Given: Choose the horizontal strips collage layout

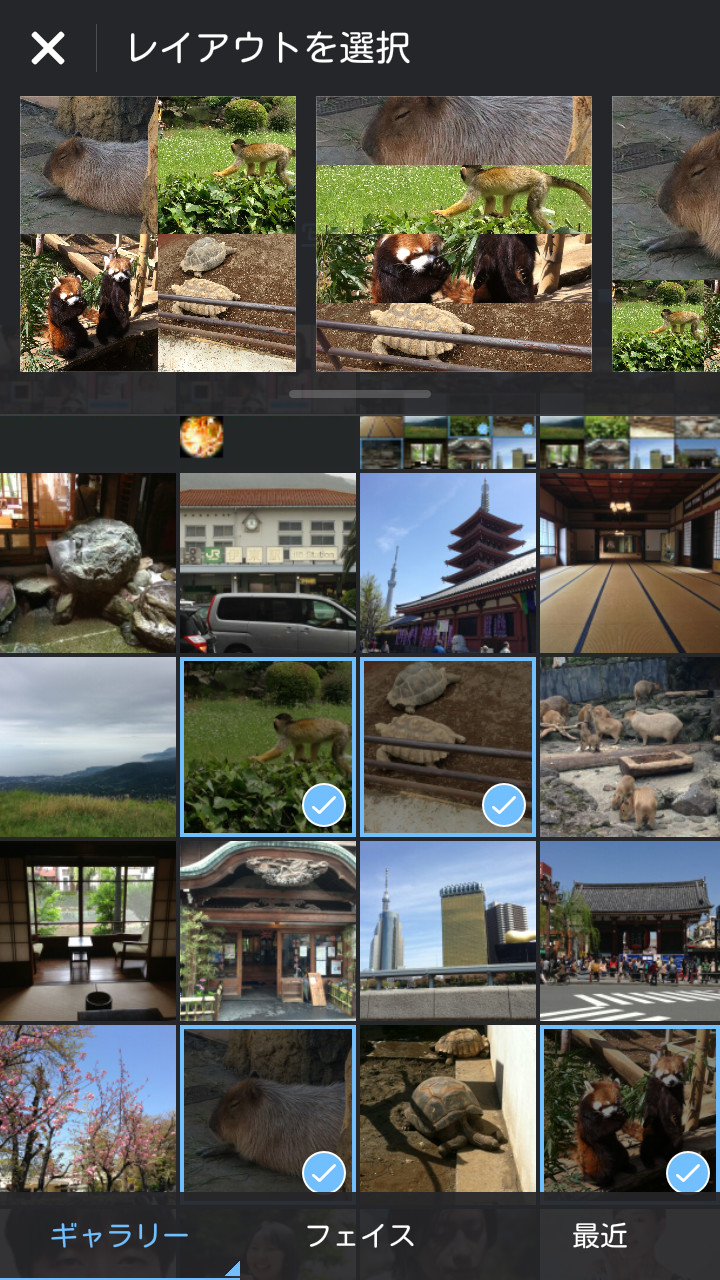Looking at the screenshot, I should tap(454, 234).
